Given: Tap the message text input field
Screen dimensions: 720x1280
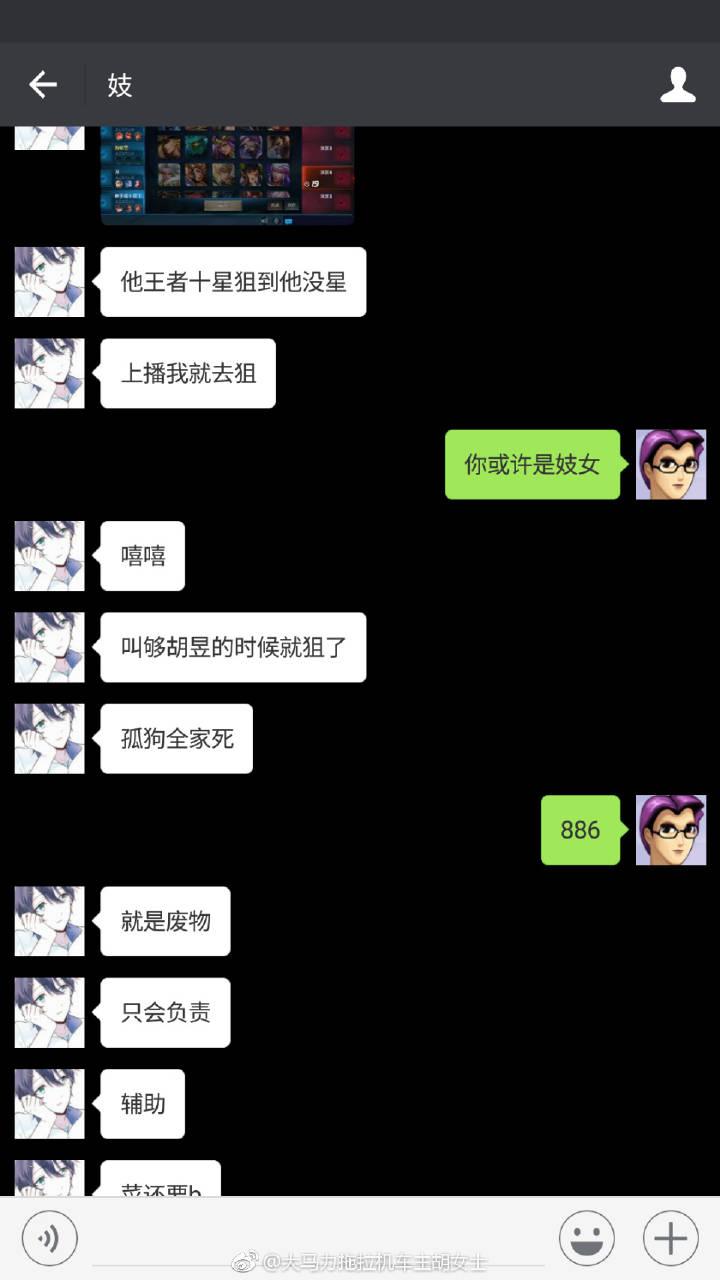Looking at the screenshot, I should pos(315,1238).
